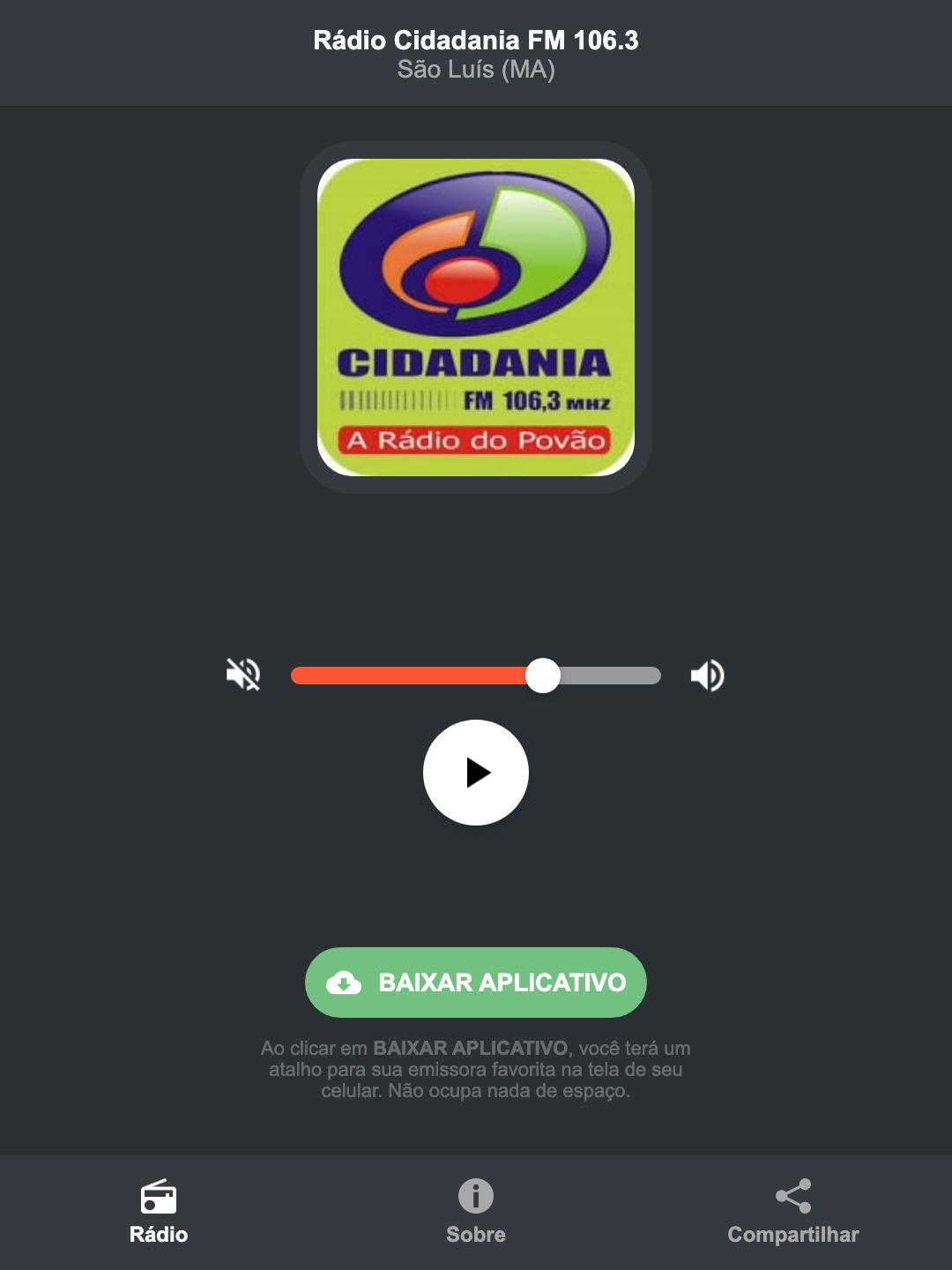Toggle playback of the station

(x=476, y=773)
